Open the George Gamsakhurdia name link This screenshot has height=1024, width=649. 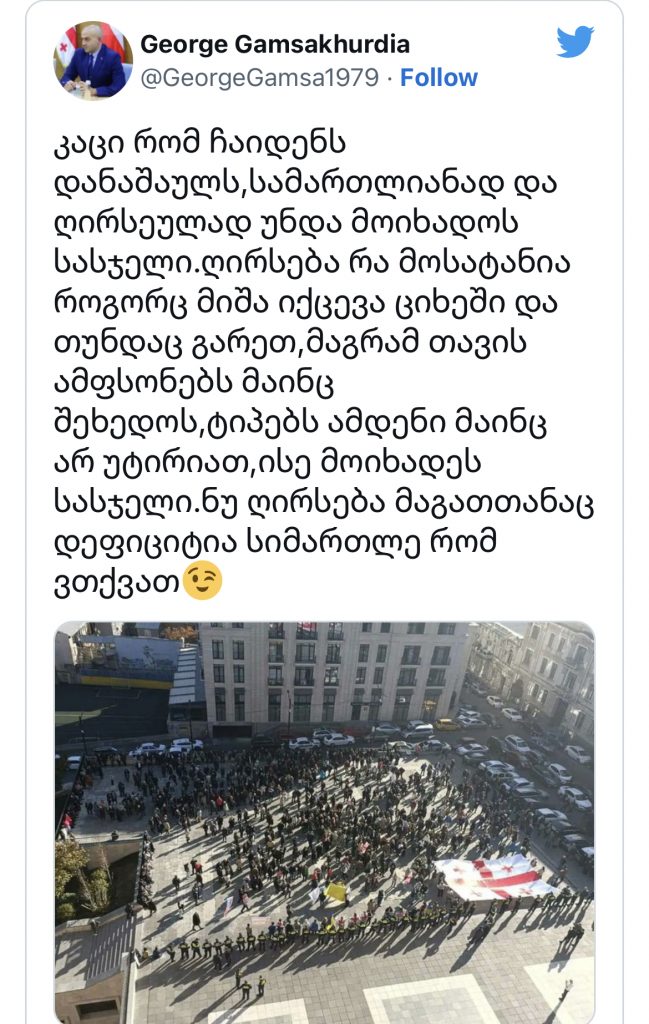275,45
